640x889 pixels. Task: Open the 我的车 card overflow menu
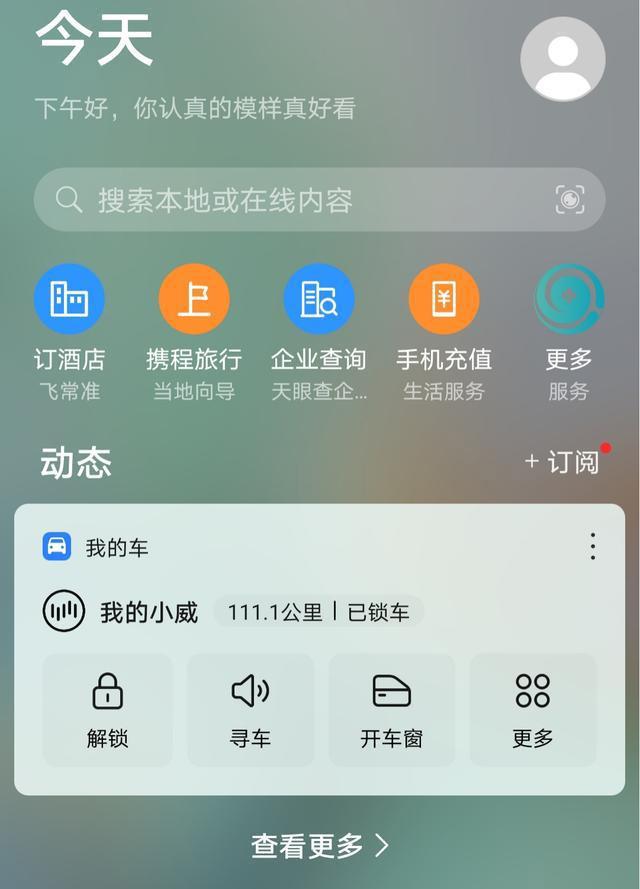click(593, 546)
